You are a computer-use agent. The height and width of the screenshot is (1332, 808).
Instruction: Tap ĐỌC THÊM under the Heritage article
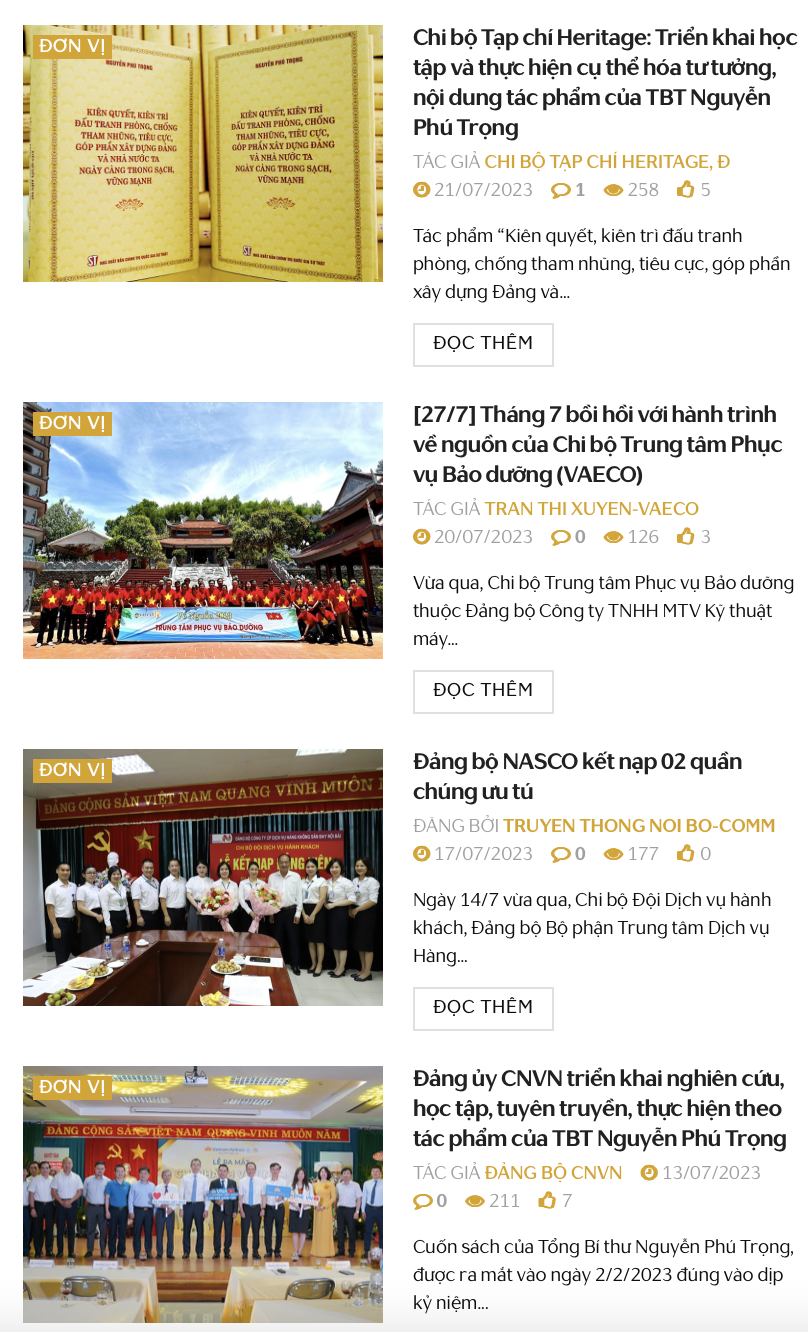(483, 344)
